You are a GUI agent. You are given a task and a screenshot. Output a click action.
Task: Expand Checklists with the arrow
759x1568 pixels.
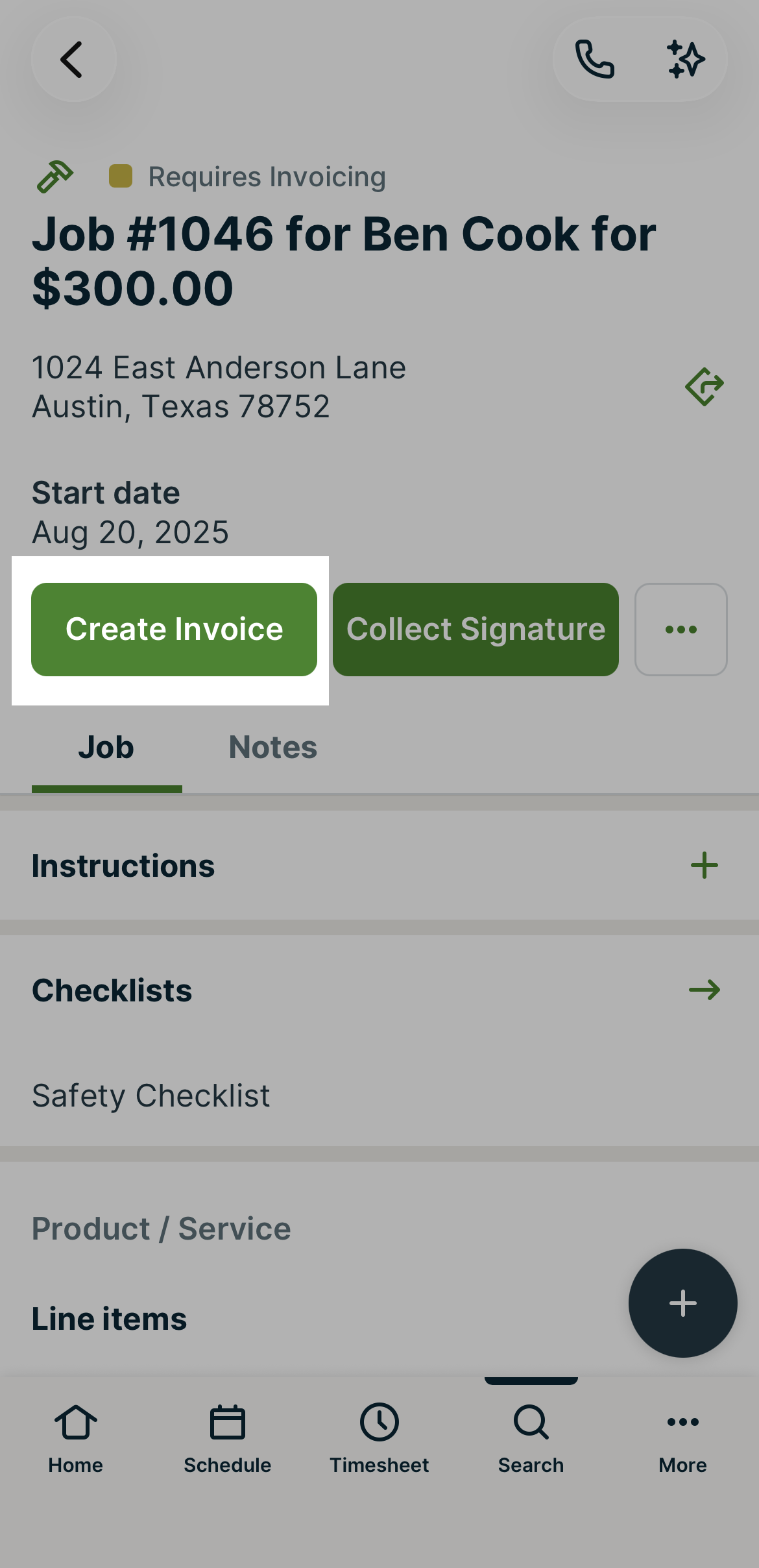703,990
